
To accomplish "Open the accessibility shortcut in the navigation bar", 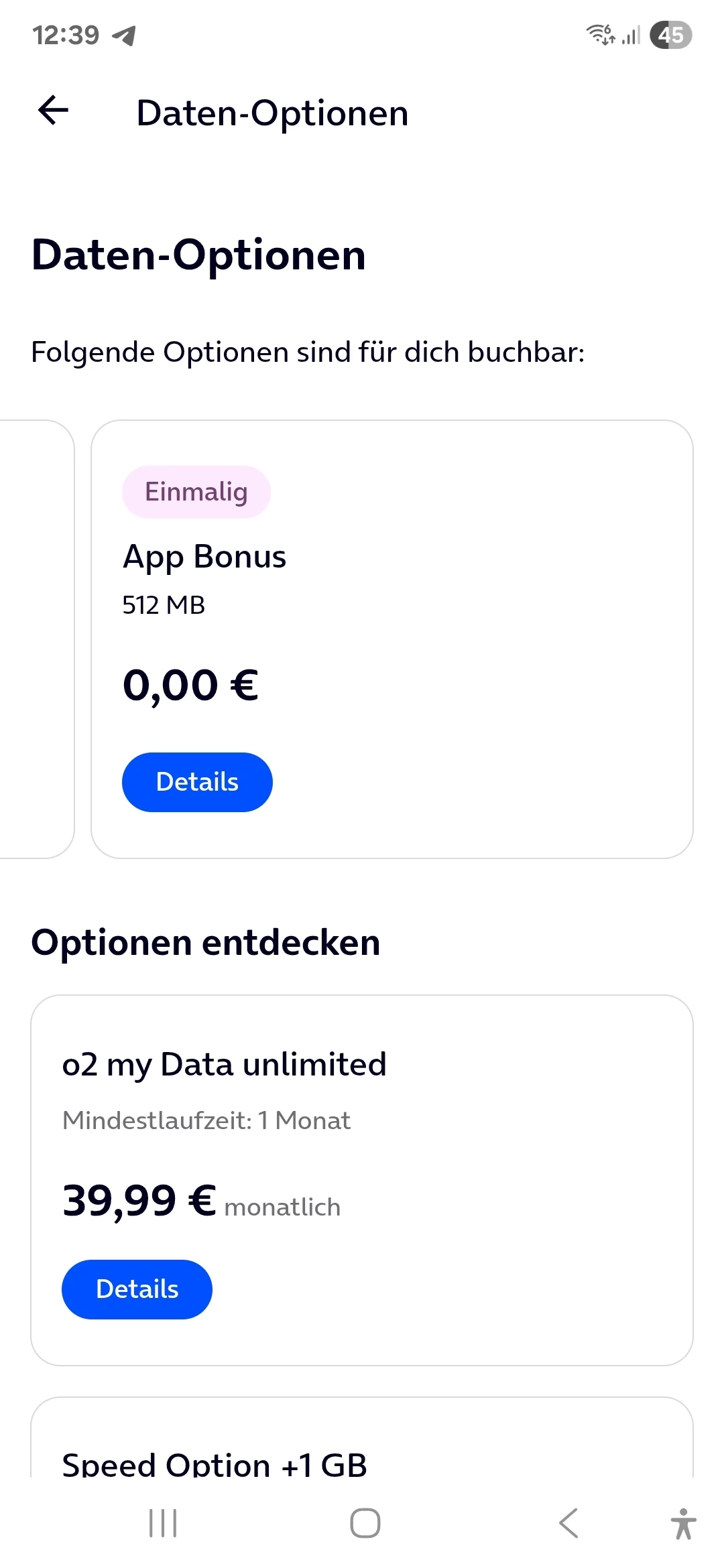I will [x=683, y=1523].
